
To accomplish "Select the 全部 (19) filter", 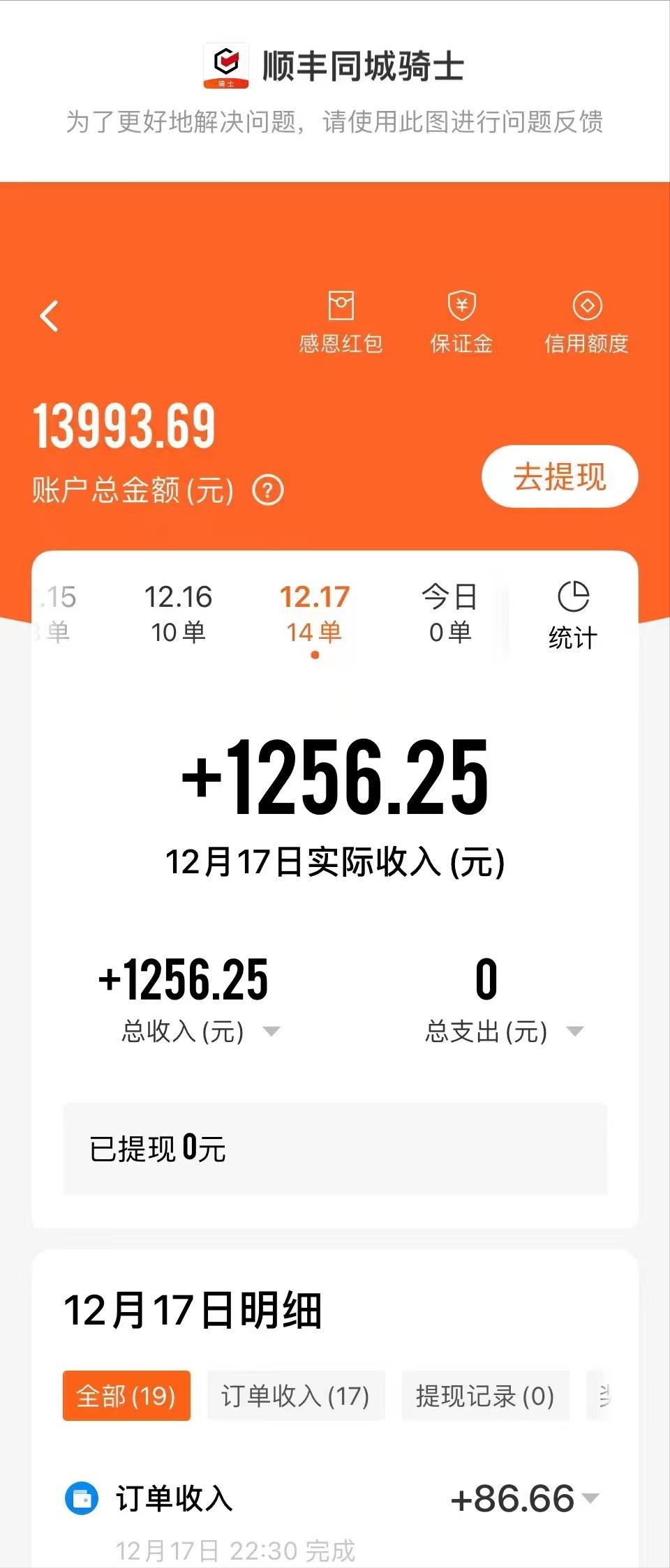I will pos(126,1396).
